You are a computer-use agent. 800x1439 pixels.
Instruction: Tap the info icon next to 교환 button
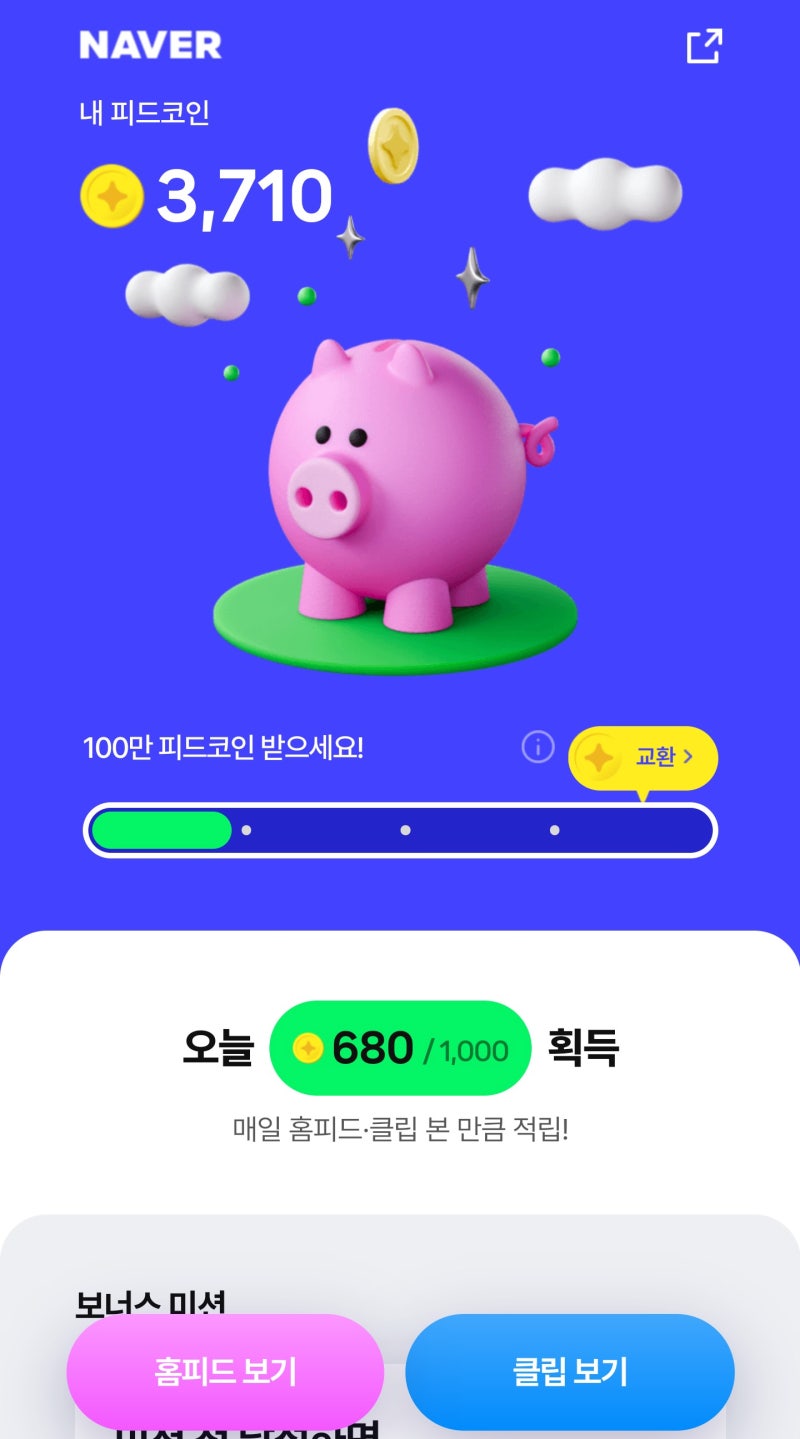538,748
